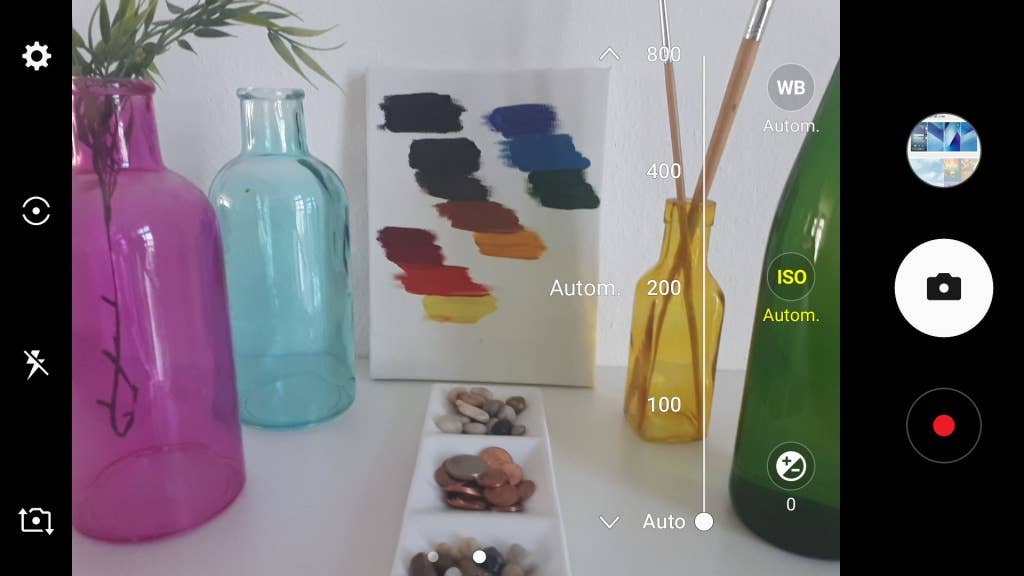Tap the metering mode icon
The image size is (1024, 576).
point(36,211)
